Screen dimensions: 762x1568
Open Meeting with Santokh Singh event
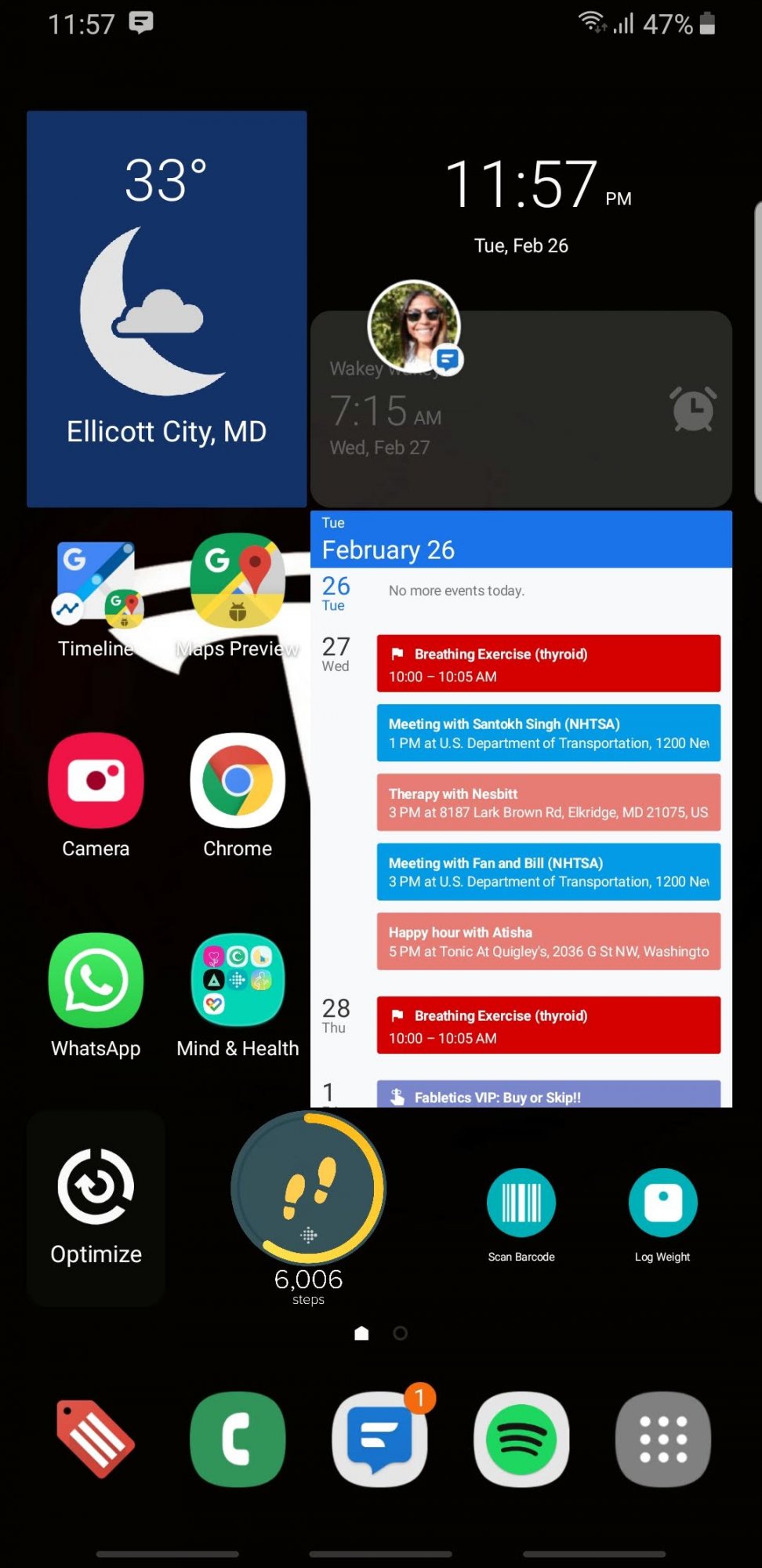click(549, 733)
